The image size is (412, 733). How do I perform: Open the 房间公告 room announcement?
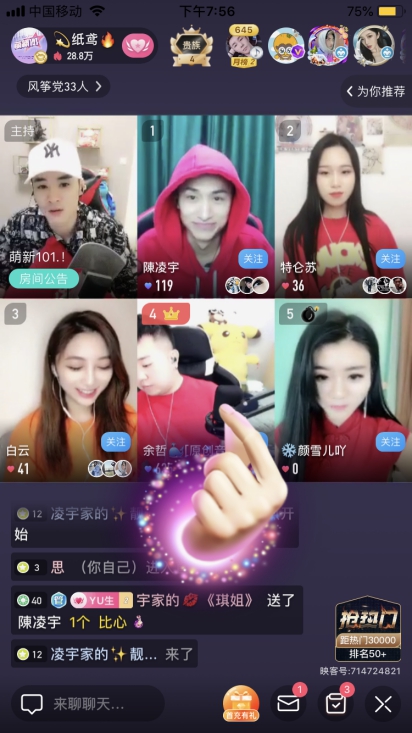[44, 279]
